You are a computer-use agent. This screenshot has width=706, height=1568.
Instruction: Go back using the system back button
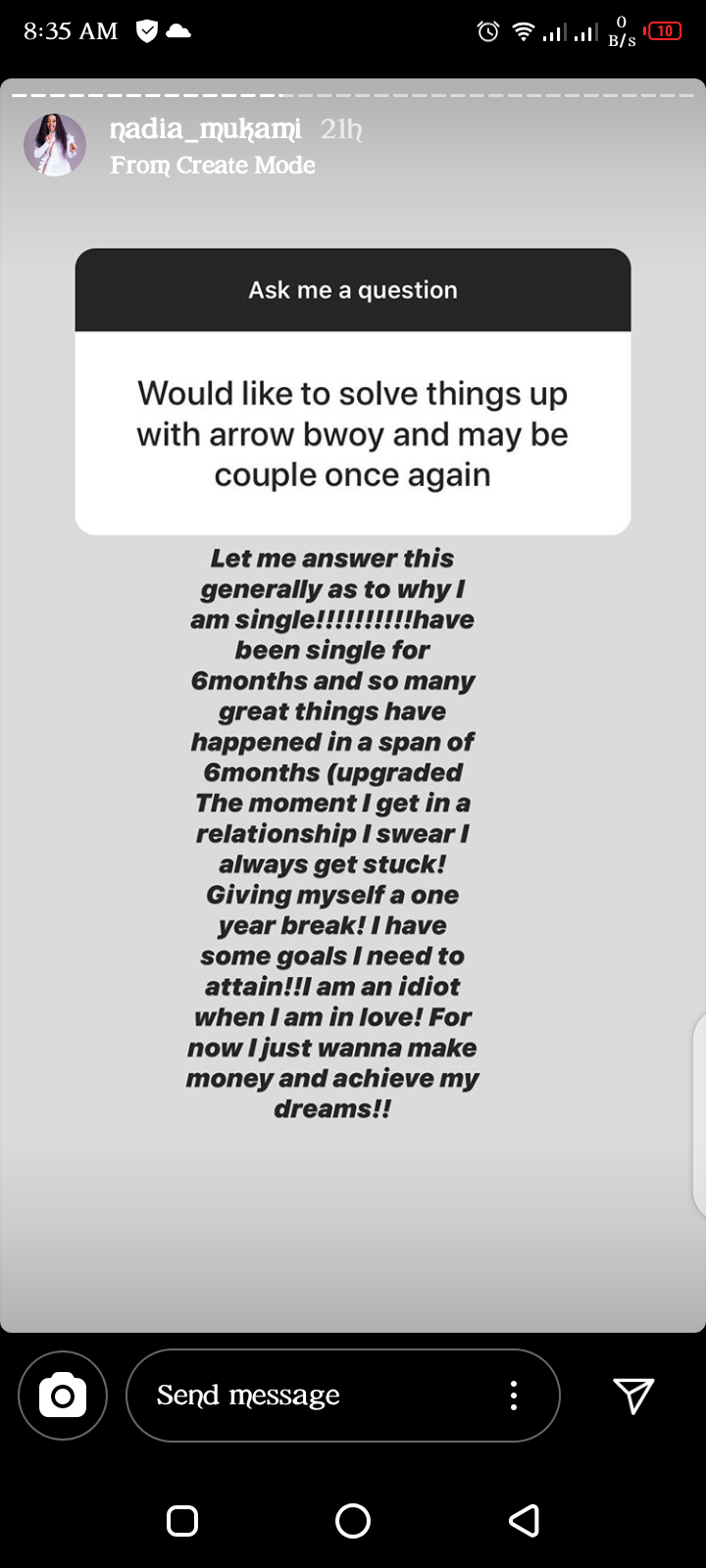pos(525,1520)
